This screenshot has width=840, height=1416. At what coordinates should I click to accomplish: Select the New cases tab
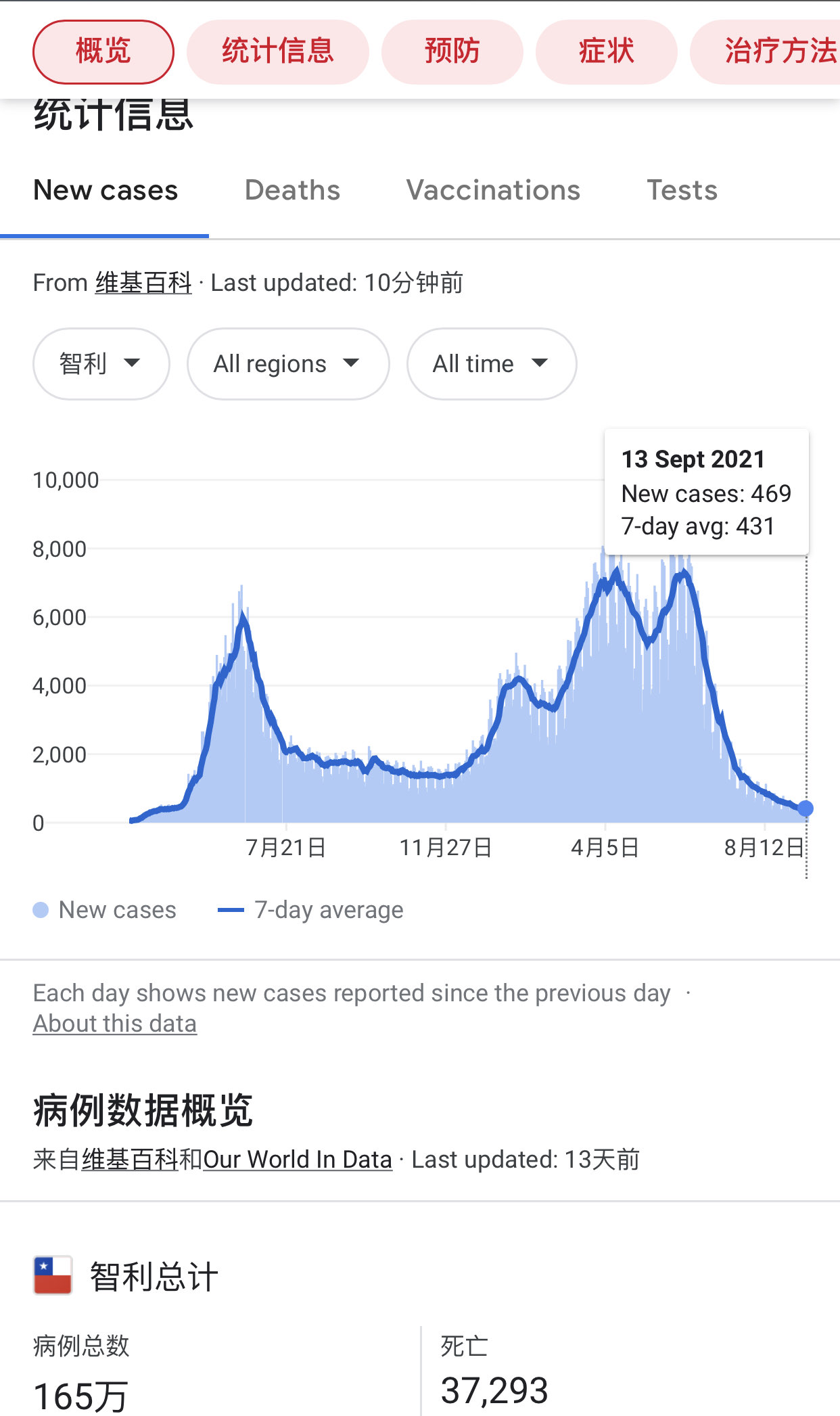click(106, 191)
